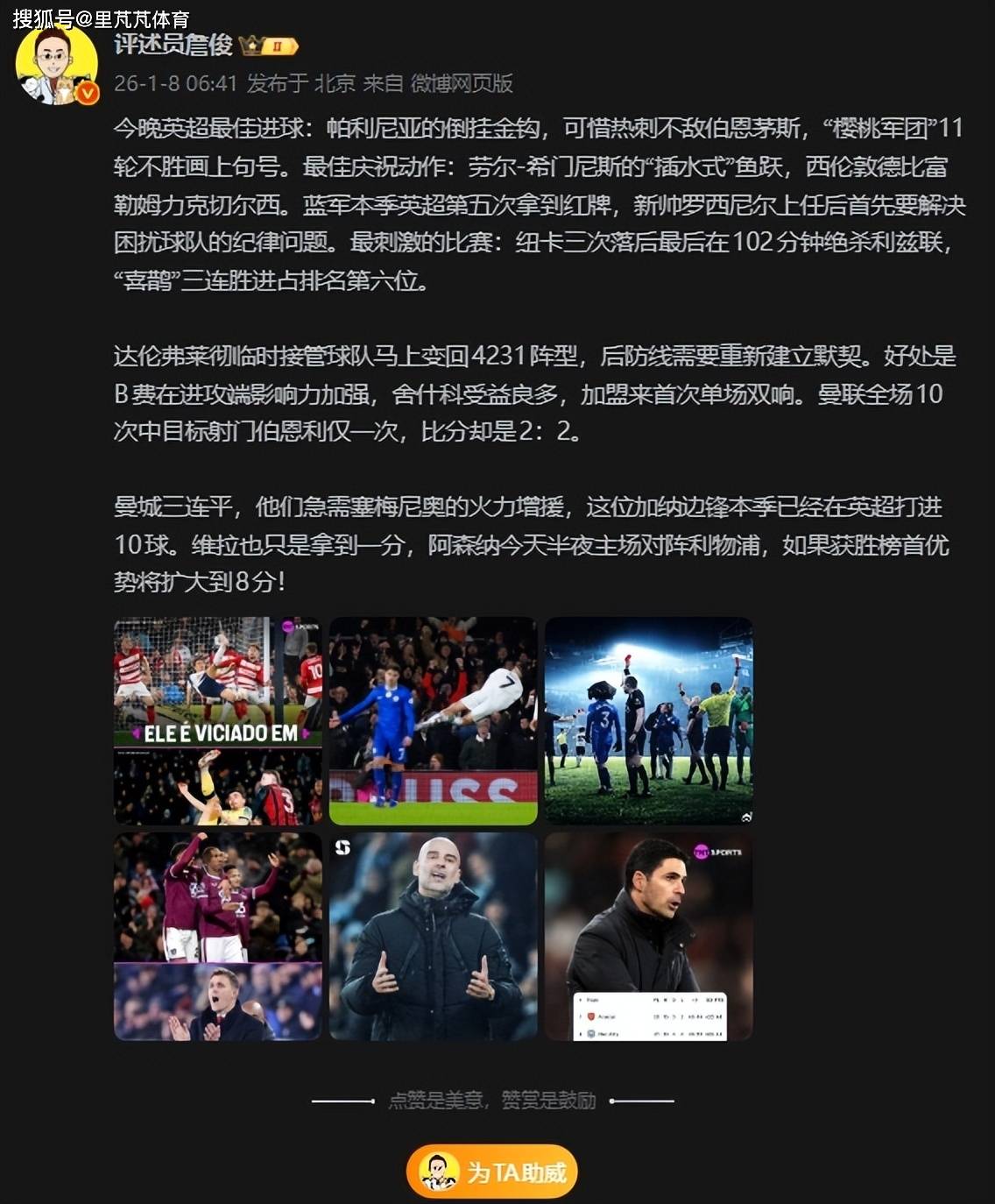Open the 评述员詹俊 username link
The image size is (995, 1204).
coord(173,45)
